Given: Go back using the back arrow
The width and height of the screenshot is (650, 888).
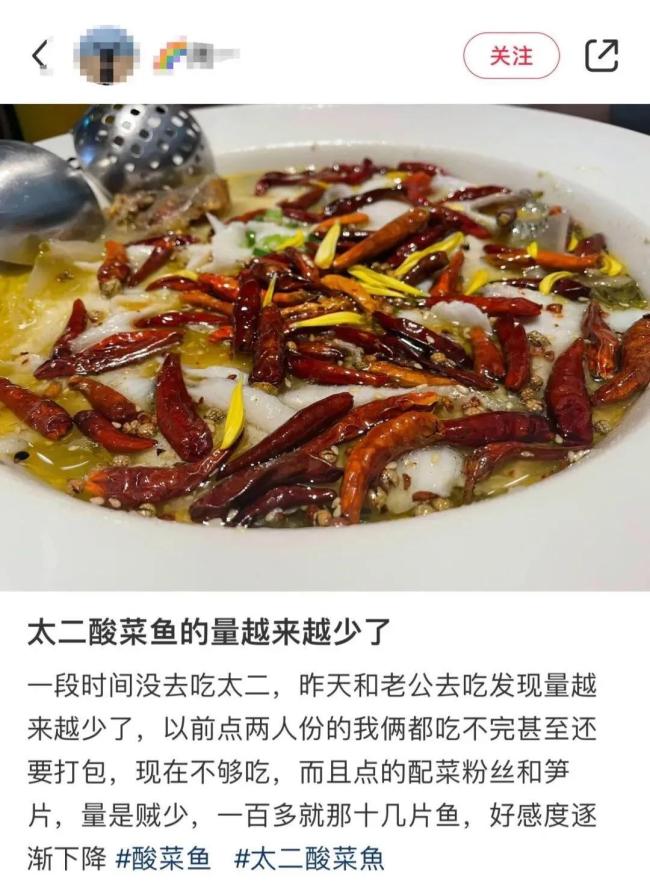Looking at the screenshot, I should (x=40, y=55).
